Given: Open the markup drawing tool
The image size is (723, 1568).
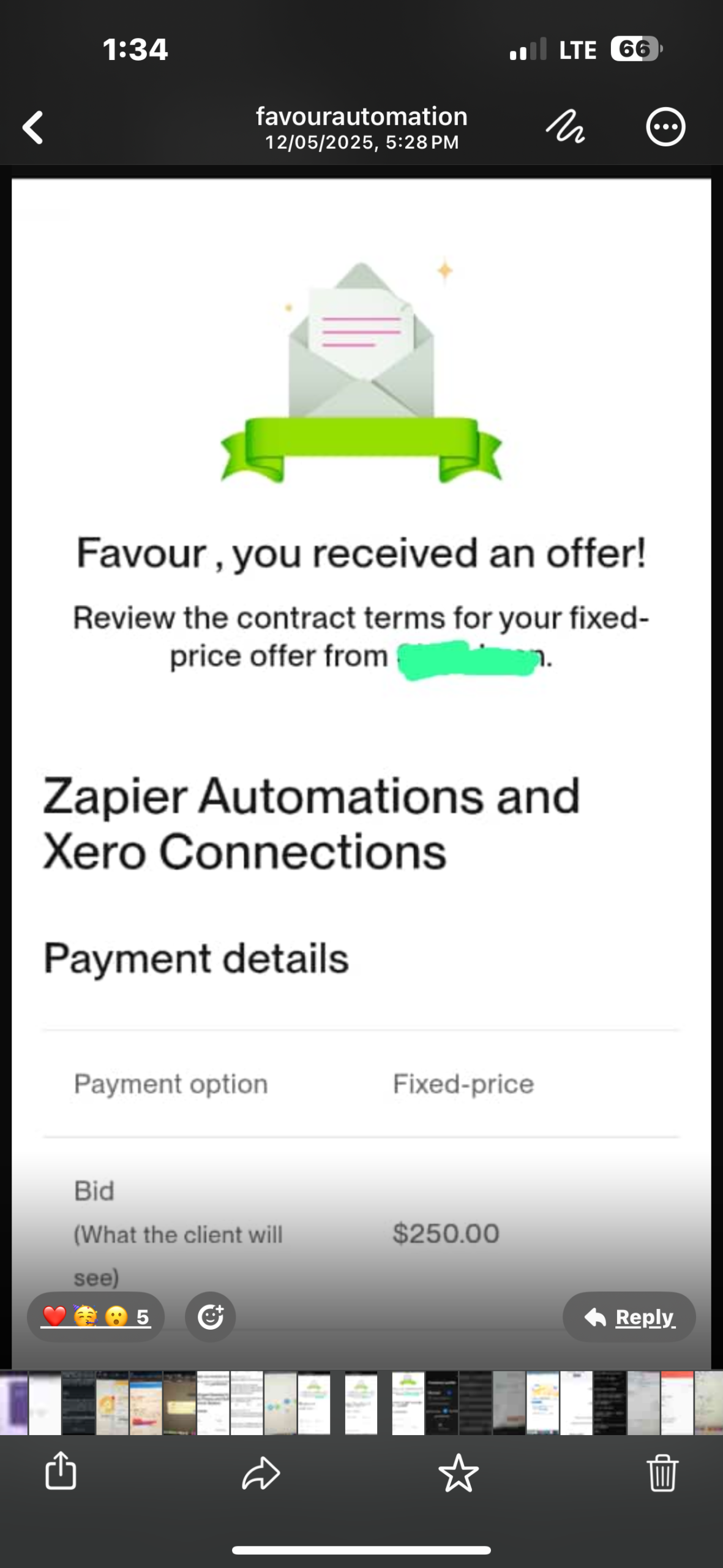Looking at the screenshot, I should click(564, 127).
